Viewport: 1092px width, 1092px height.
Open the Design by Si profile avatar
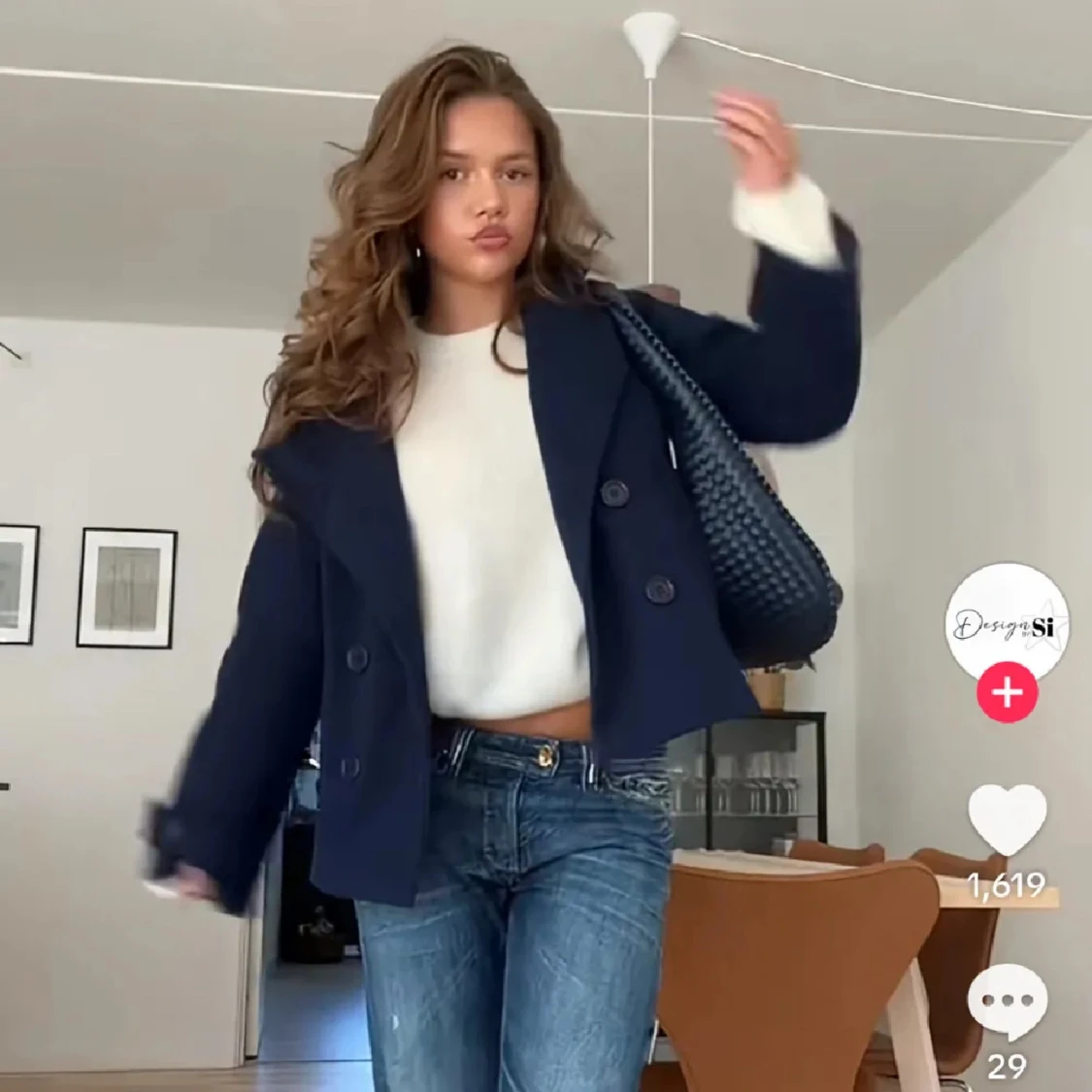1008,622
